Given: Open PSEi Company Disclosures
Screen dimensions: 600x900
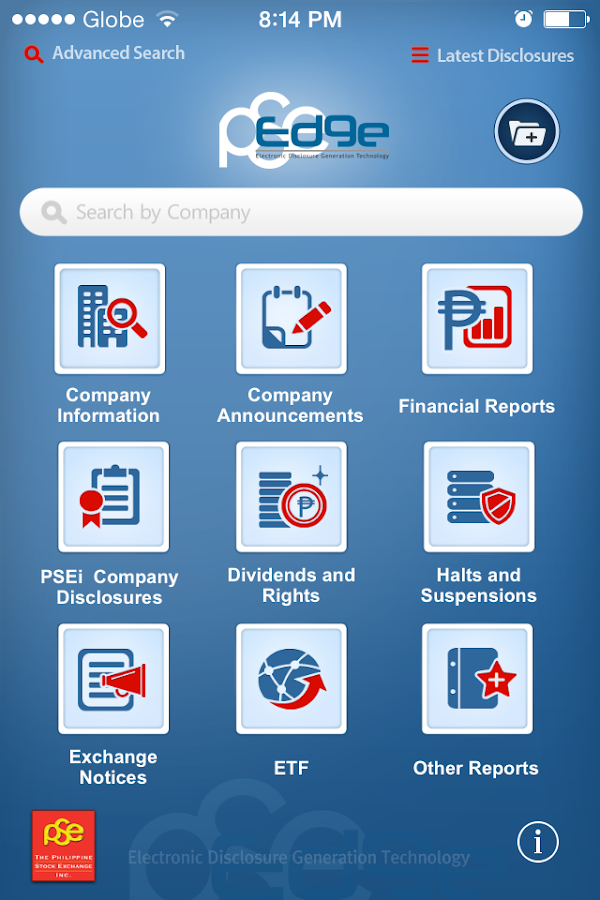Looking at the screenshot, I should point(113,497).
